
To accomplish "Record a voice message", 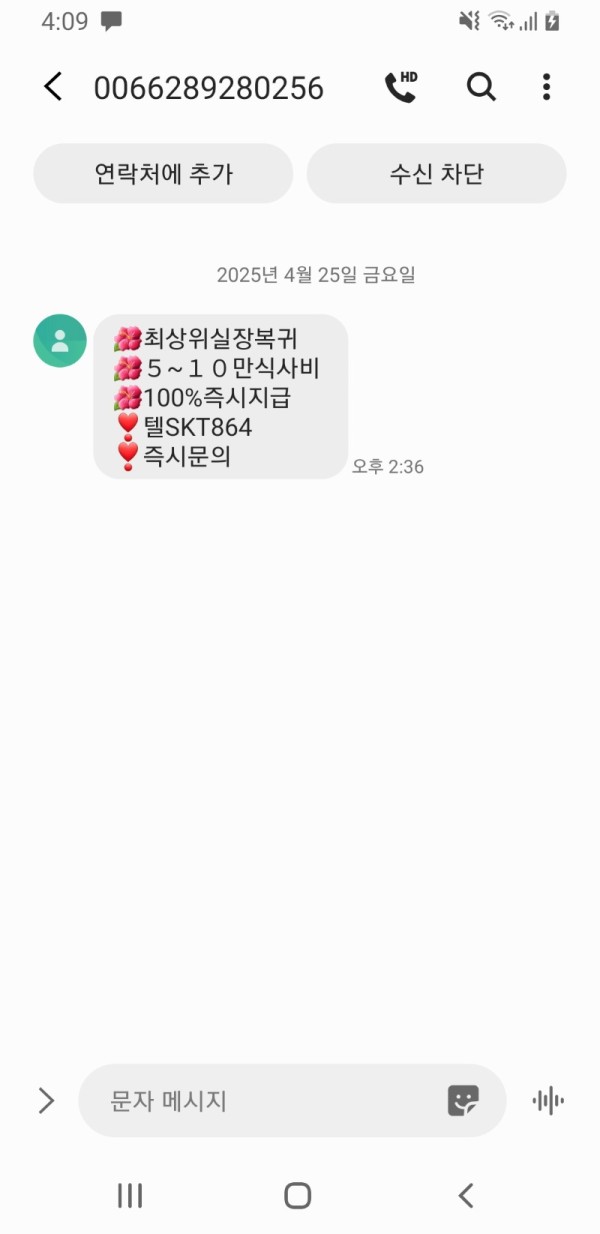I will 548,1101.
